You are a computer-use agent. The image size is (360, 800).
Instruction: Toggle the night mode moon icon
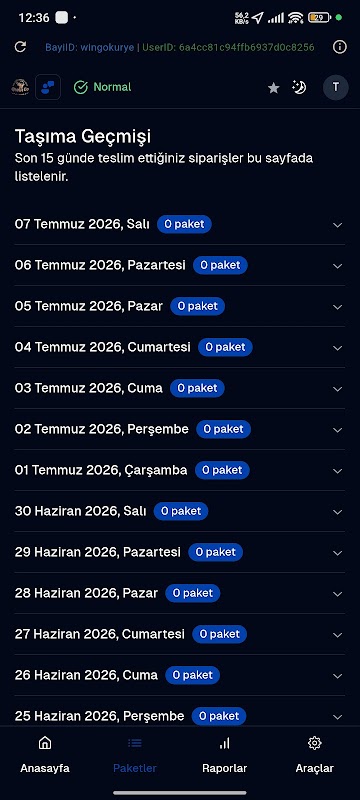tap(299, 87)
